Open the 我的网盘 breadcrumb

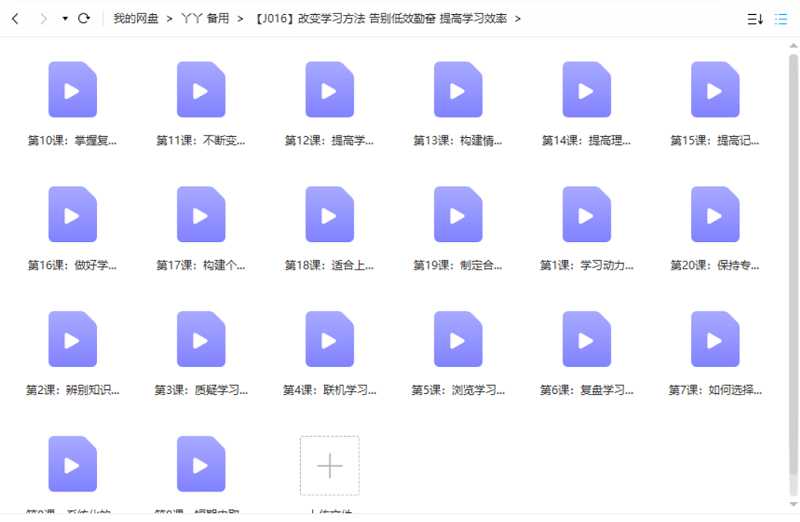point(135,18)
